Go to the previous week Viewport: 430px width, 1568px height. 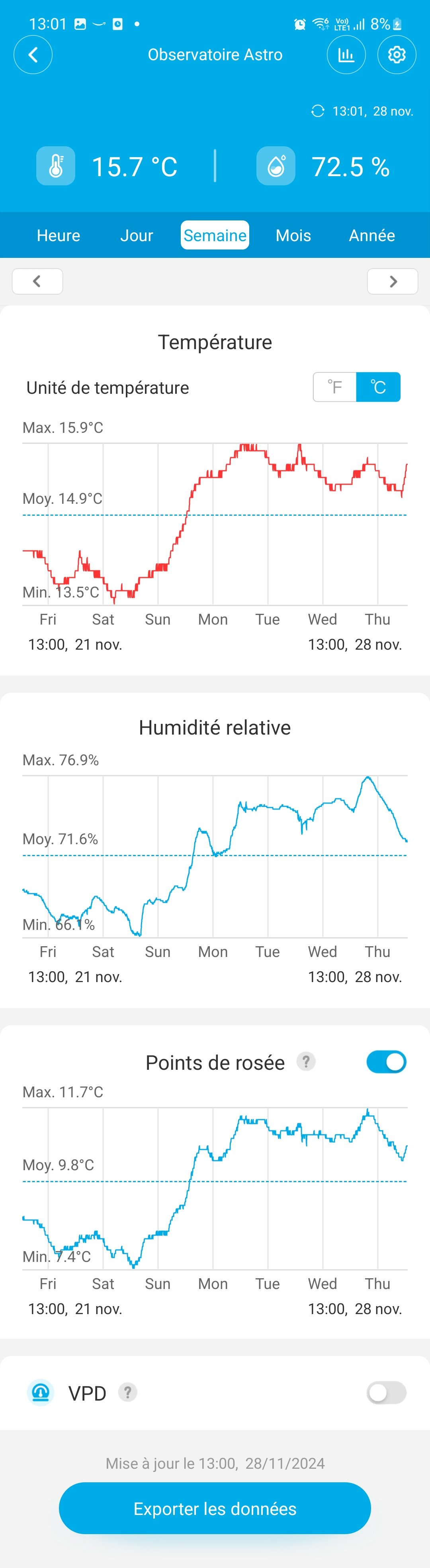tap(38, 281)
